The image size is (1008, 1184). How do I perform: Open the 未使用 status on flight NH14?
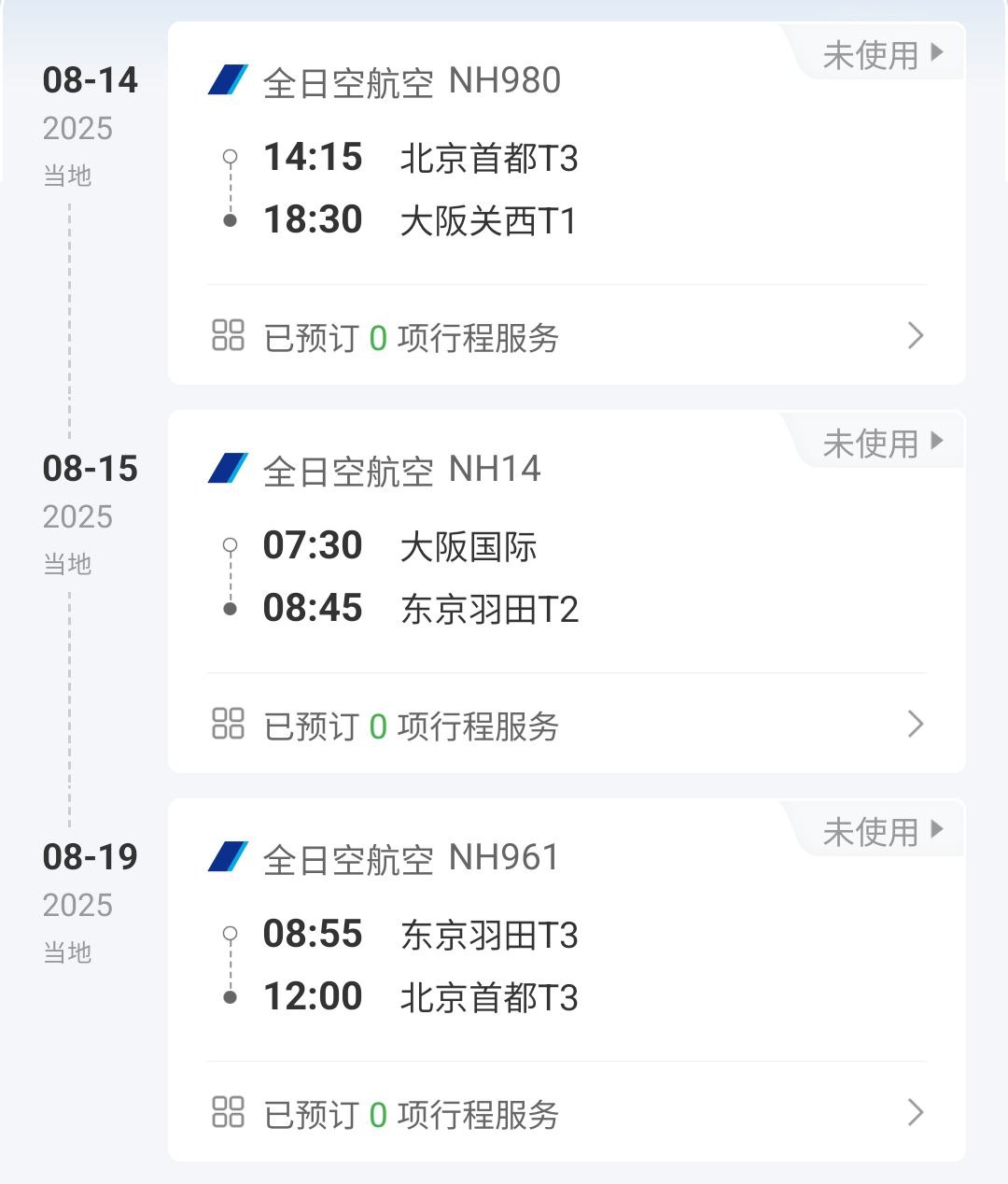[882, 444]
